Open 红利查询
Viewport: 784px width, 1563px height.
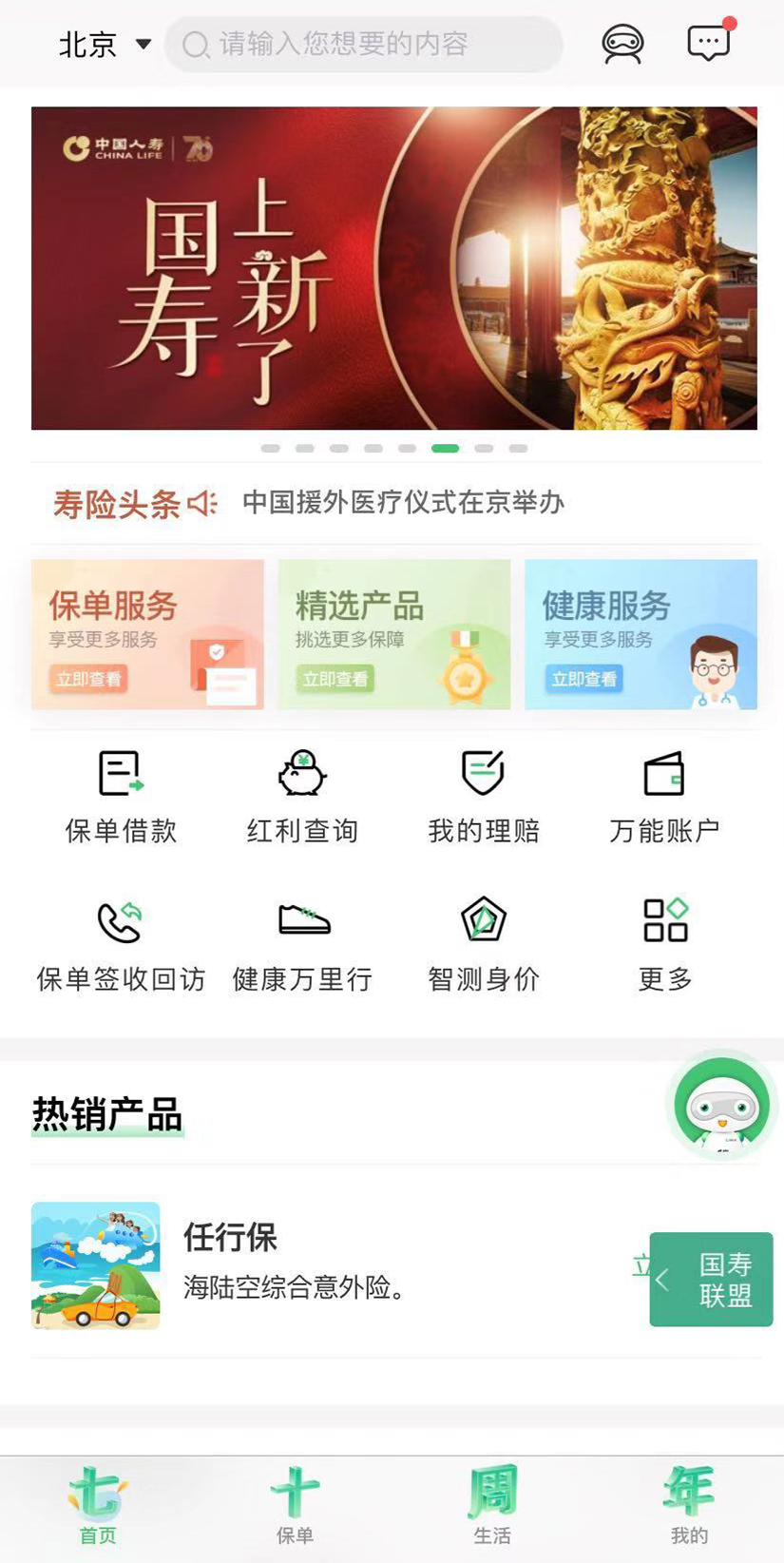(x=302, y=797)
